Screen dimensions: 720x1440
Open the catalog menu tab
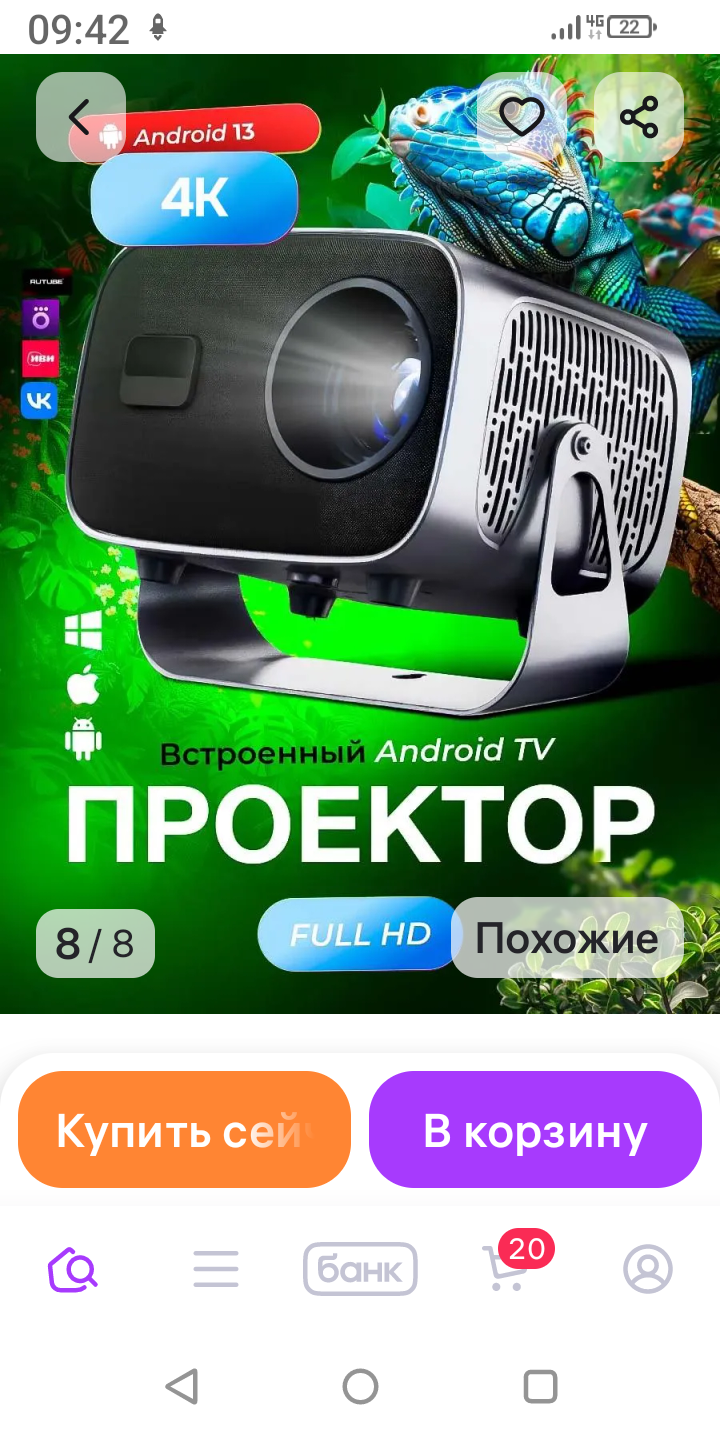coord(216,1270)
